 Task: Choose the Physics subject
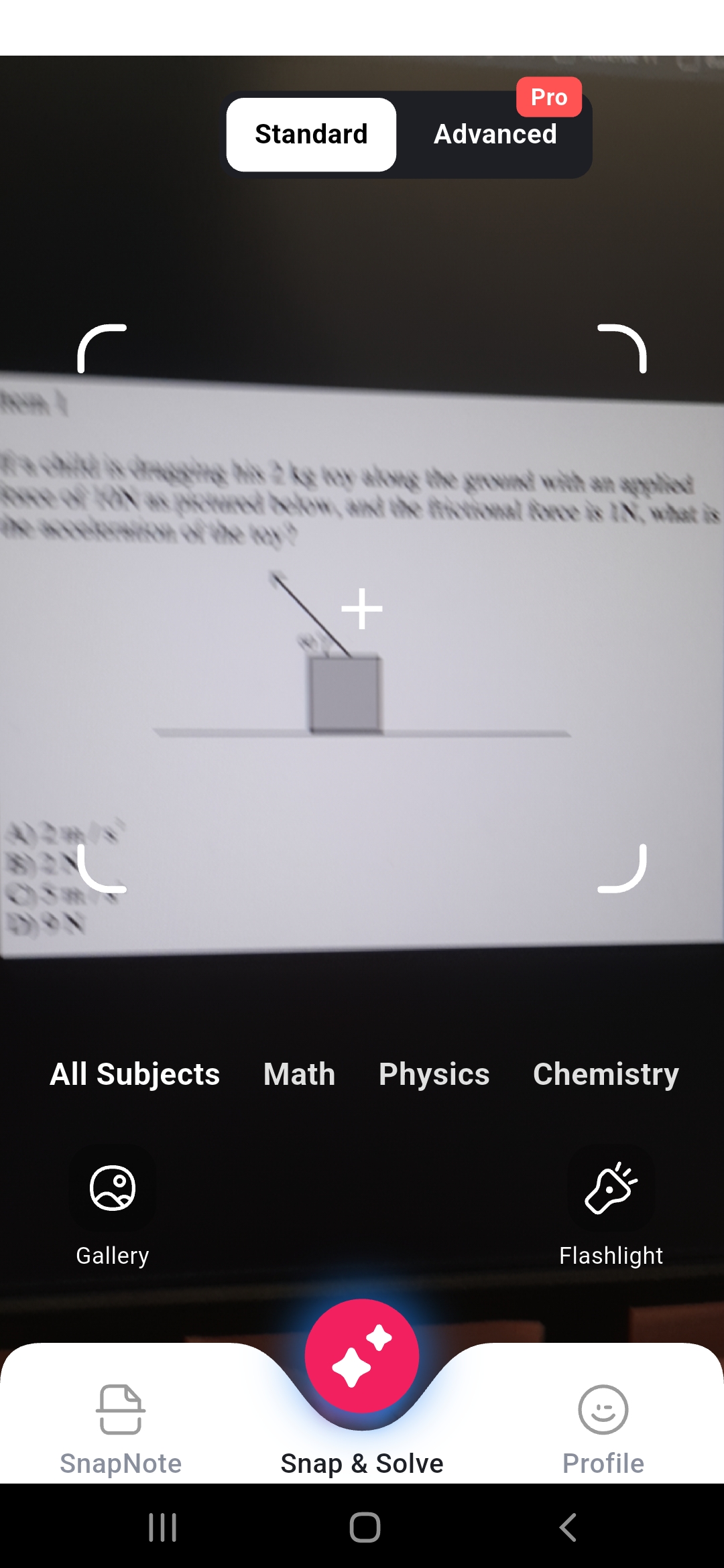coord(434,1074)
